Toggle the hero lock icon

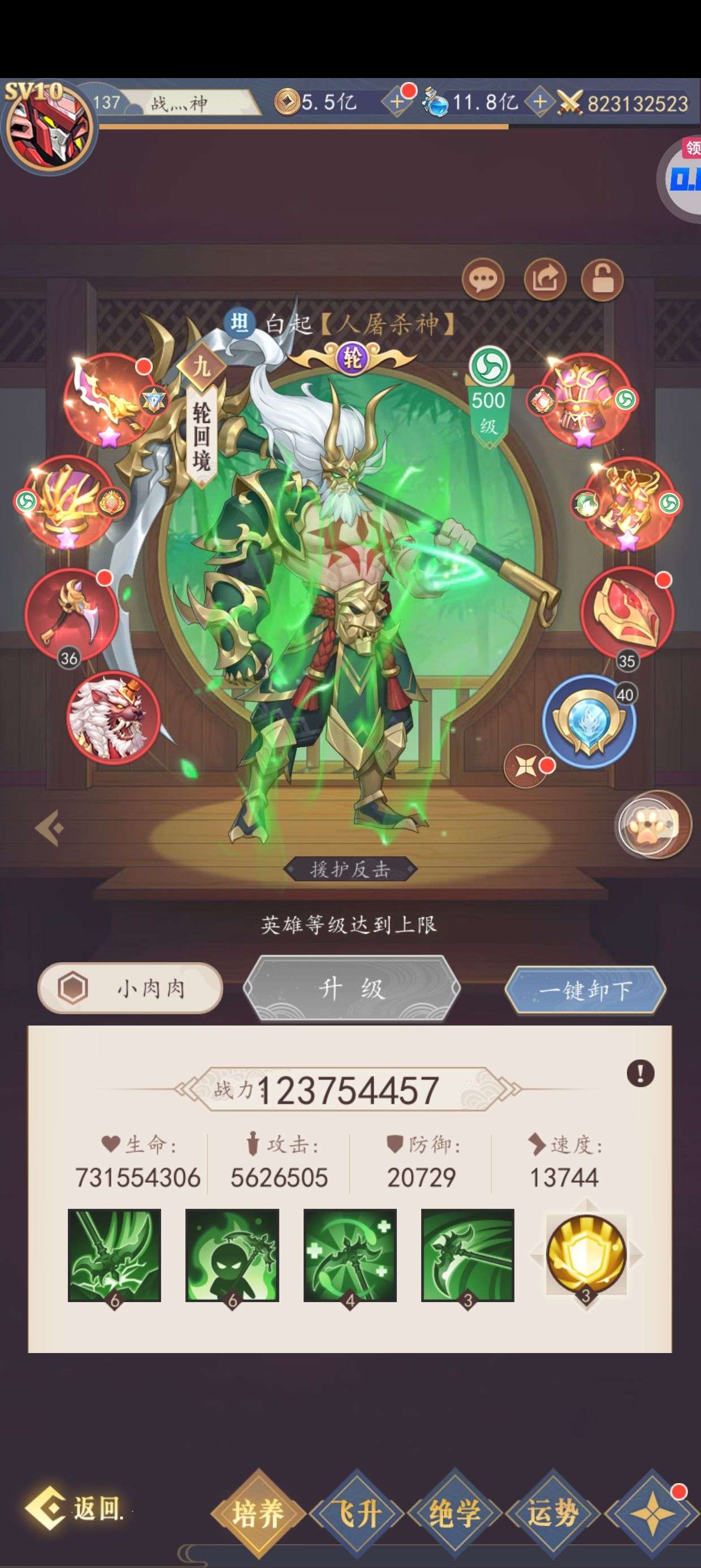(x=603, y=280)
